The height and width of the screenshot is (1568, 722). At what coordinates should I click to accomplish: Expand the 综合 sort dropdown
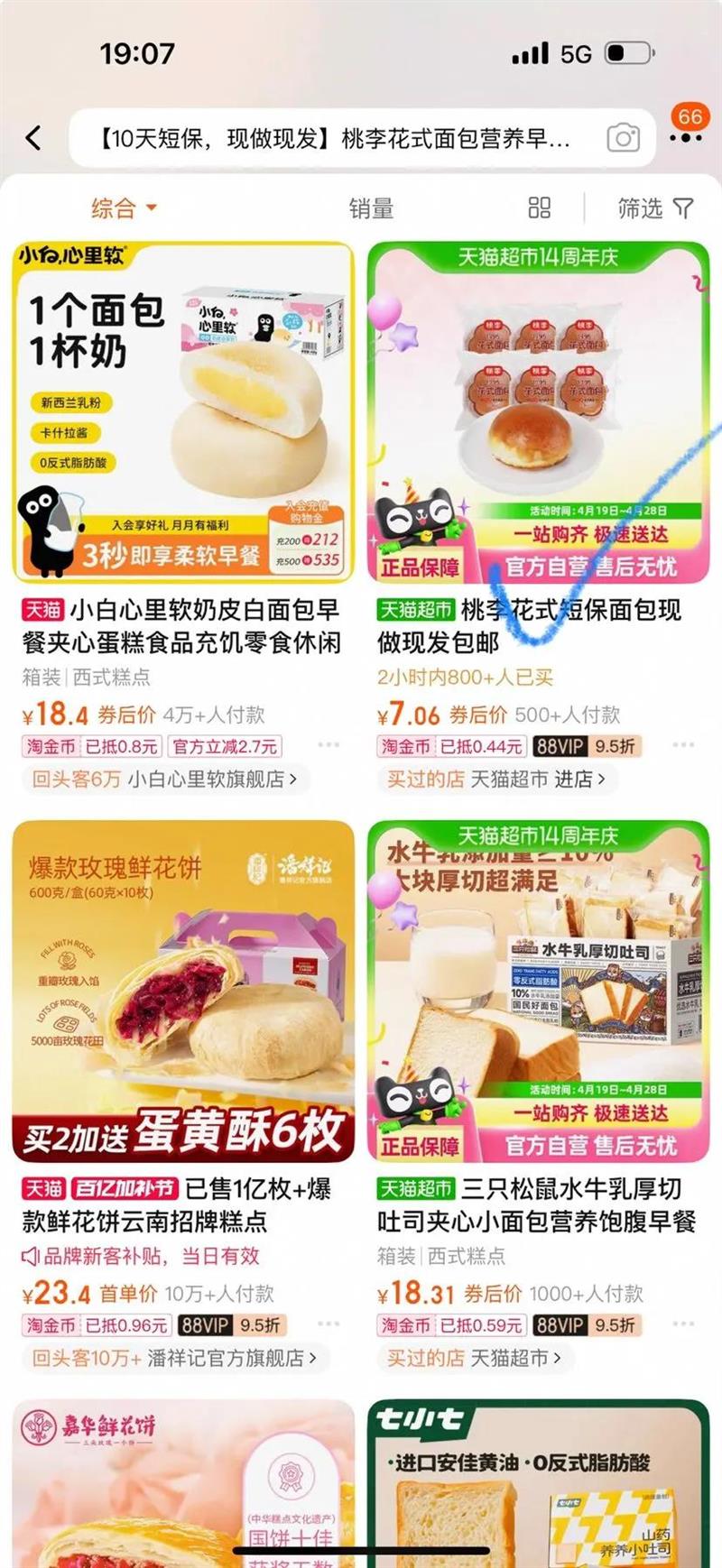(x=124, y=208)
